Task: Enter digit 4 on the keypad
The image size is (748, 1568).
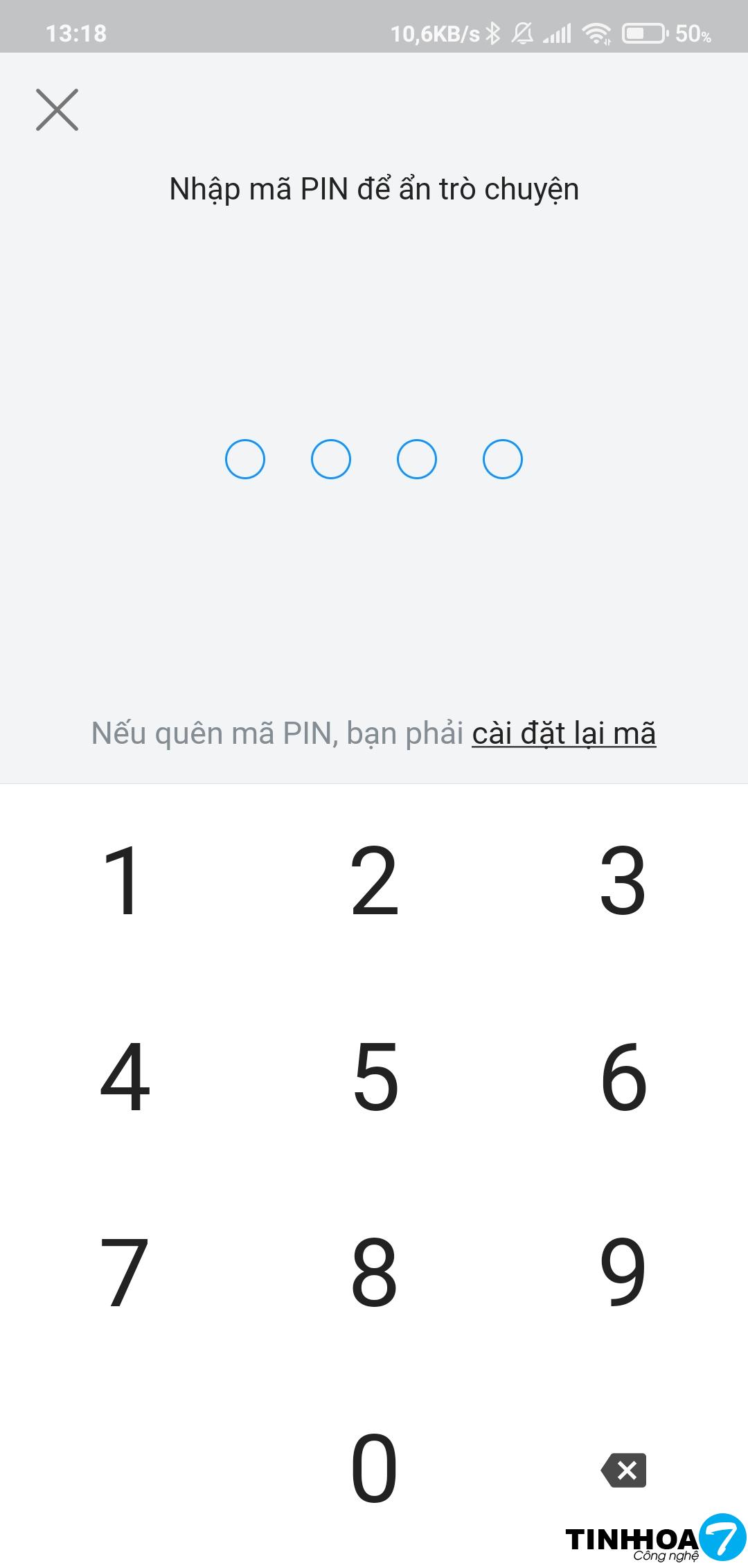Action: point(125,1077)
